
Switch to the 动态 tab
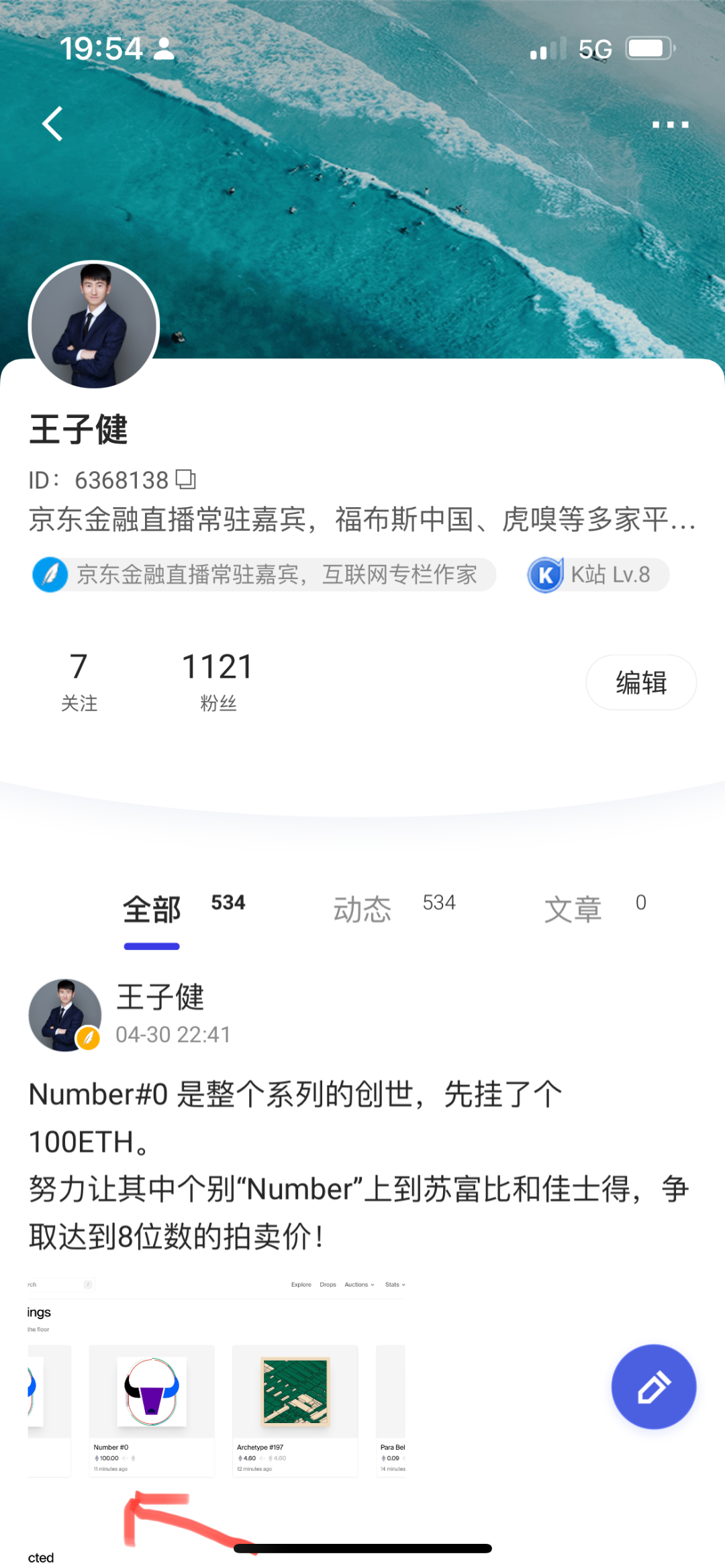click(x=362, y=910)
